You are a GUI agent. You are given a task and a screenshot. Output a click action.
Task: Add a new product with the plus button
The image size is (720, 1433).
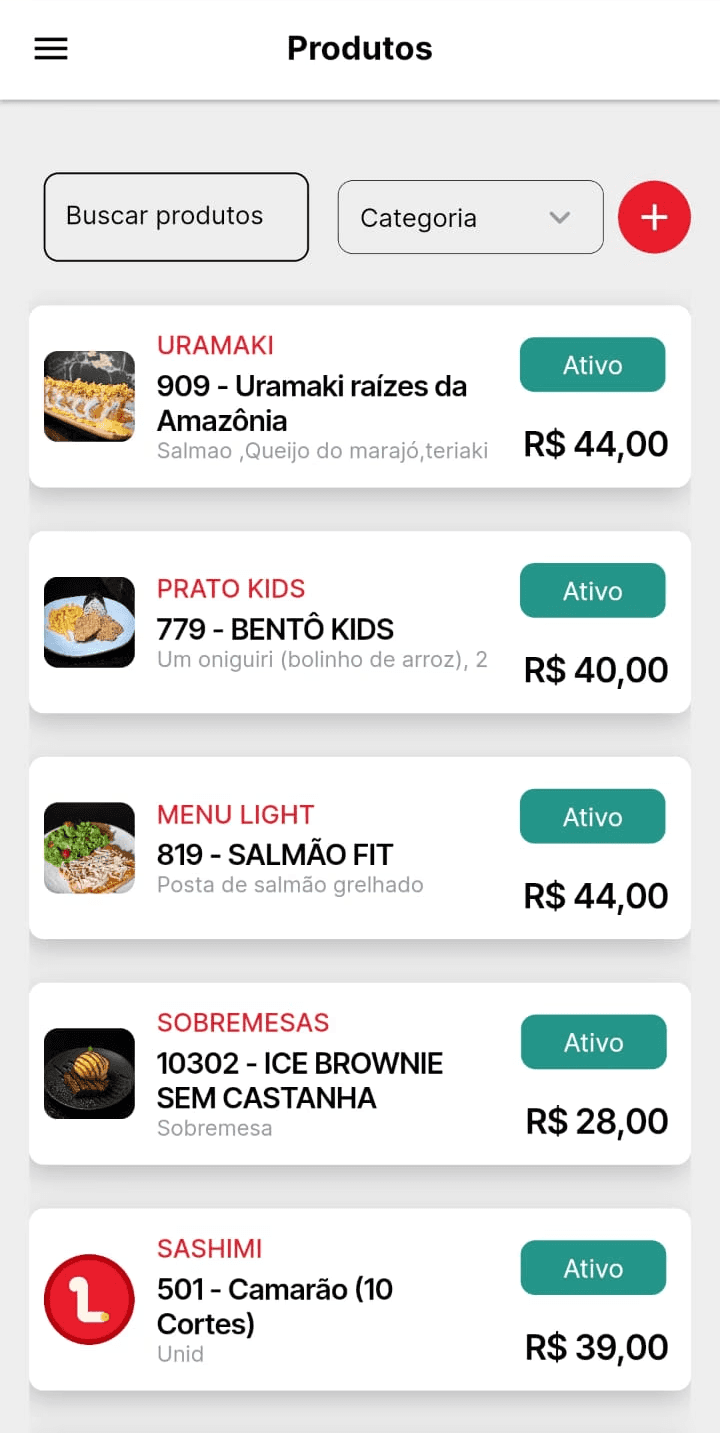[x=654, y=217]
